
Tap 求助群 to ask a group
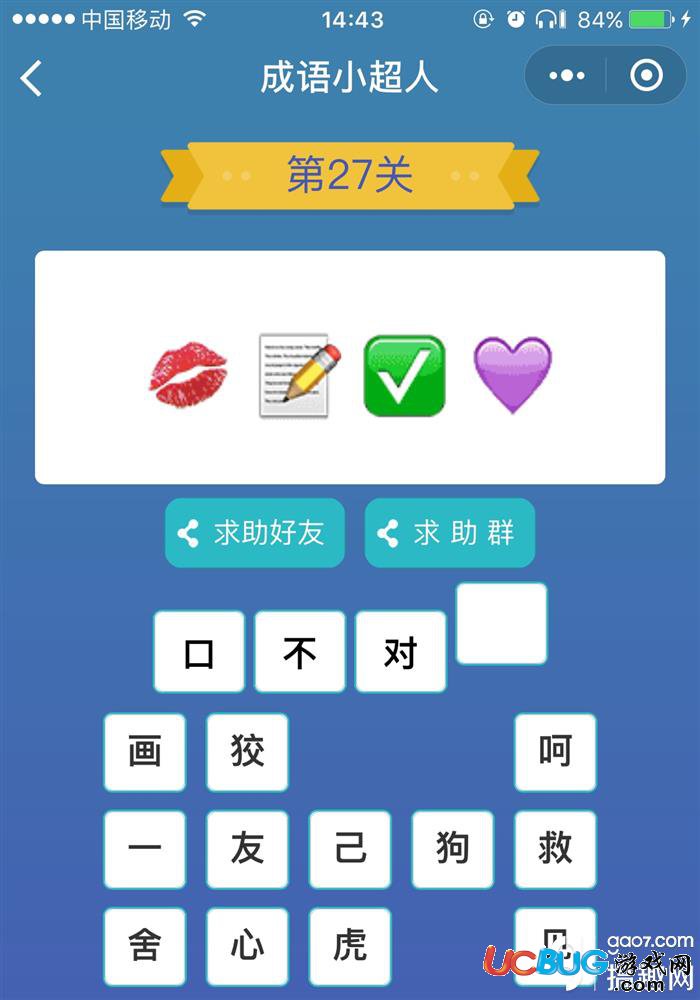point(449,533)
